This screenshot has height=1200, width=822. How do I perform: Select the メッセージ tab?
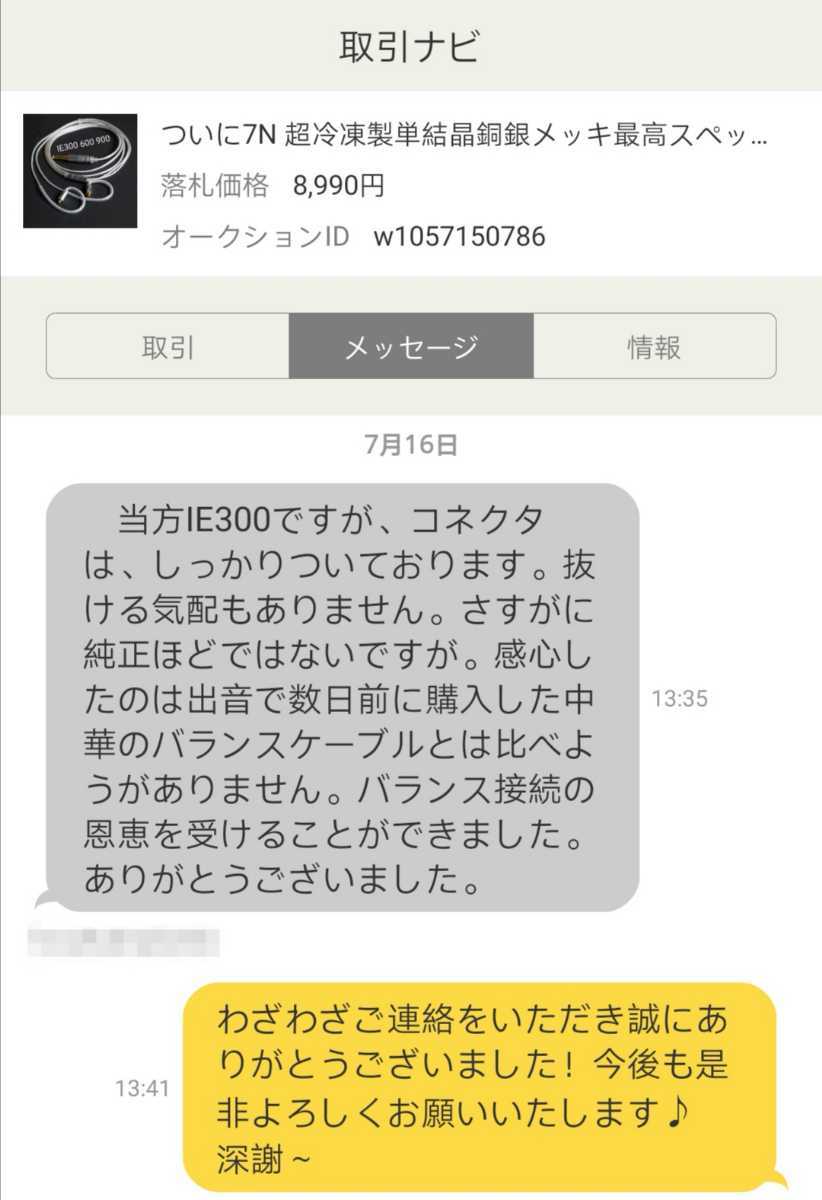pos(411,346)
